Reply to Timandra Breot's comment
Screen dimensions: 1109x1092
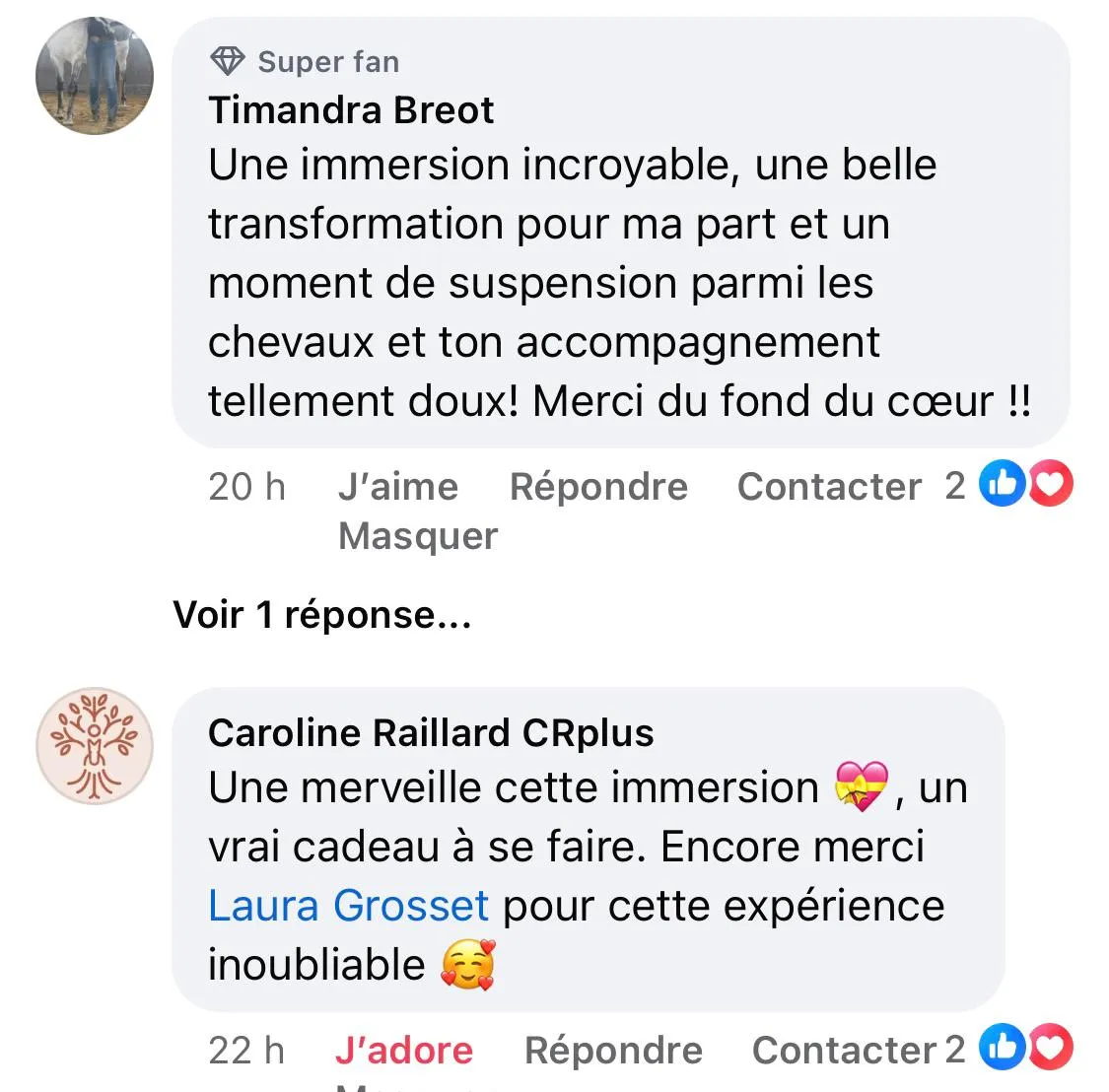[598, 487]
